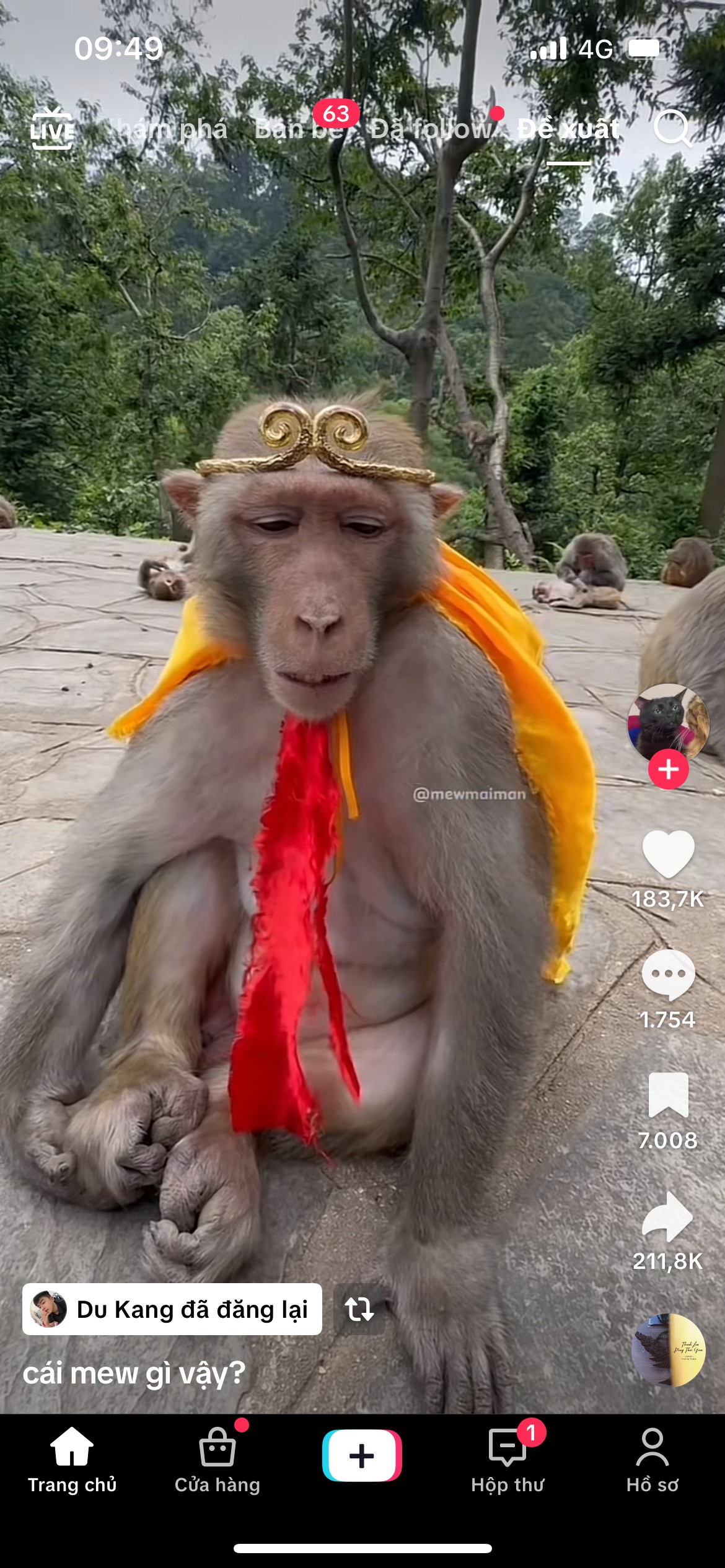Switch to the Hồ sơ profile tab
This screenshot has width=725, height=1568.
[x=652, y=1460]
